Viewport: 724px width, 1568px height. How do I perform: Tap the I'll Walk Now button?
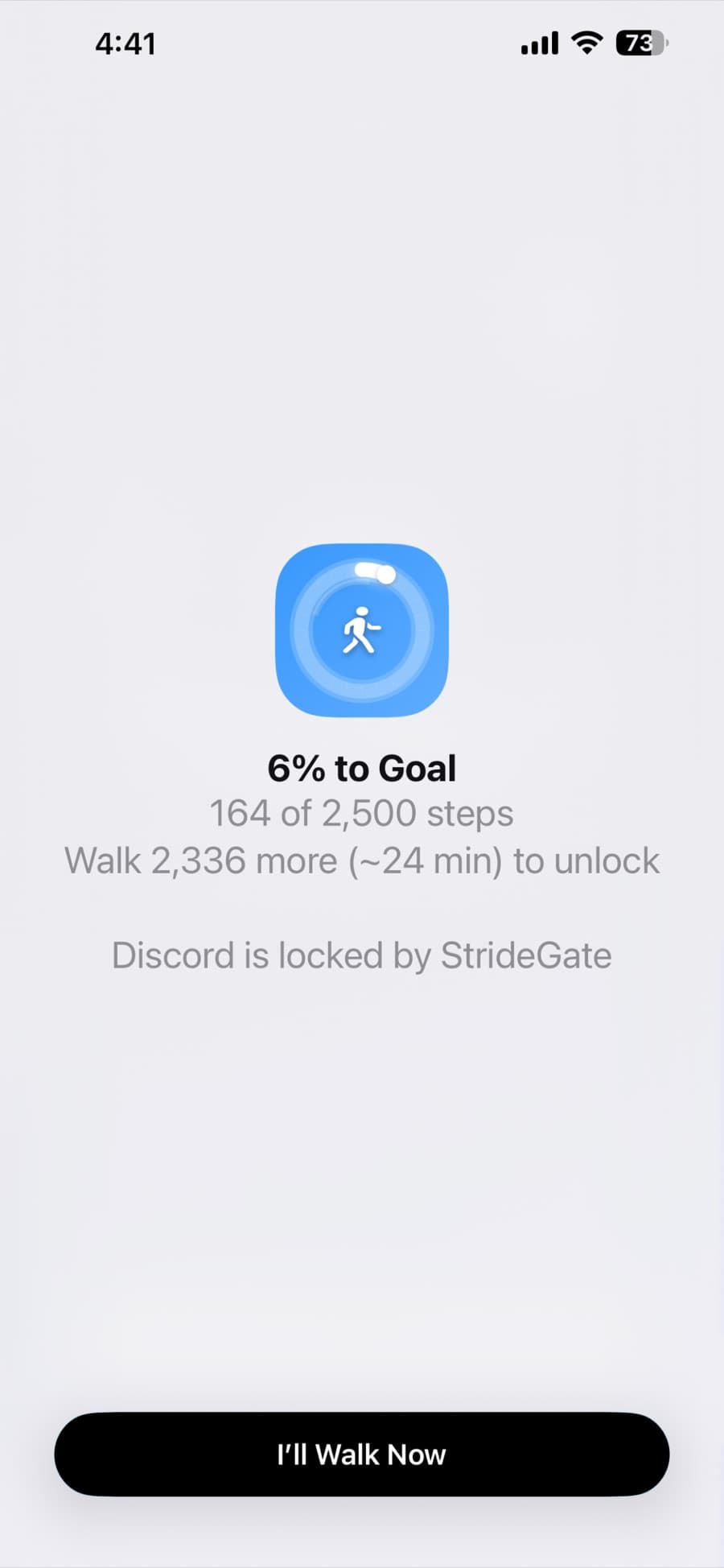362,1454
